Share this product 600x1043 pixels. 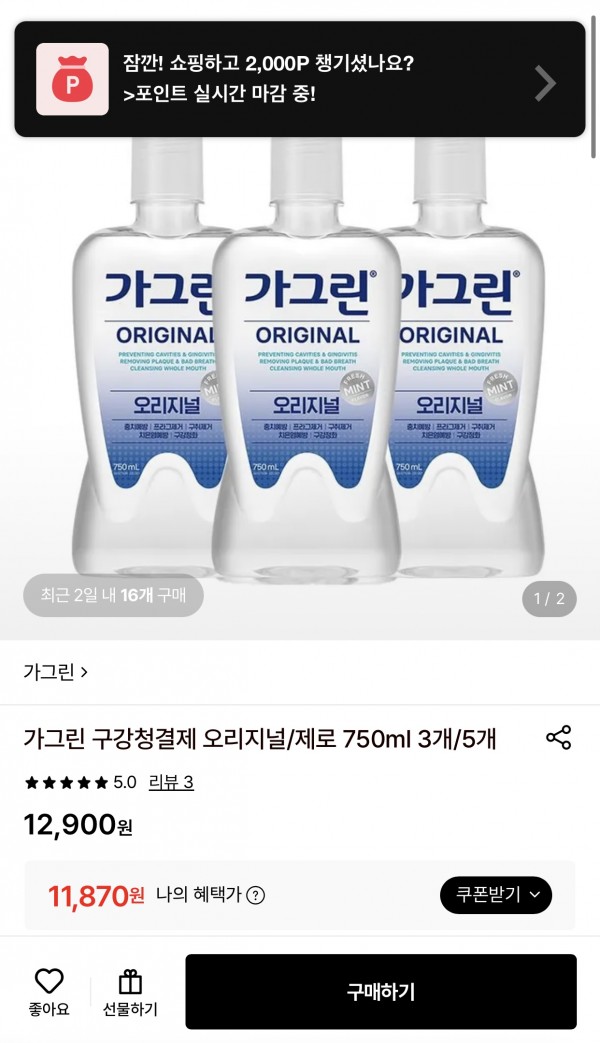pos(558,738)
